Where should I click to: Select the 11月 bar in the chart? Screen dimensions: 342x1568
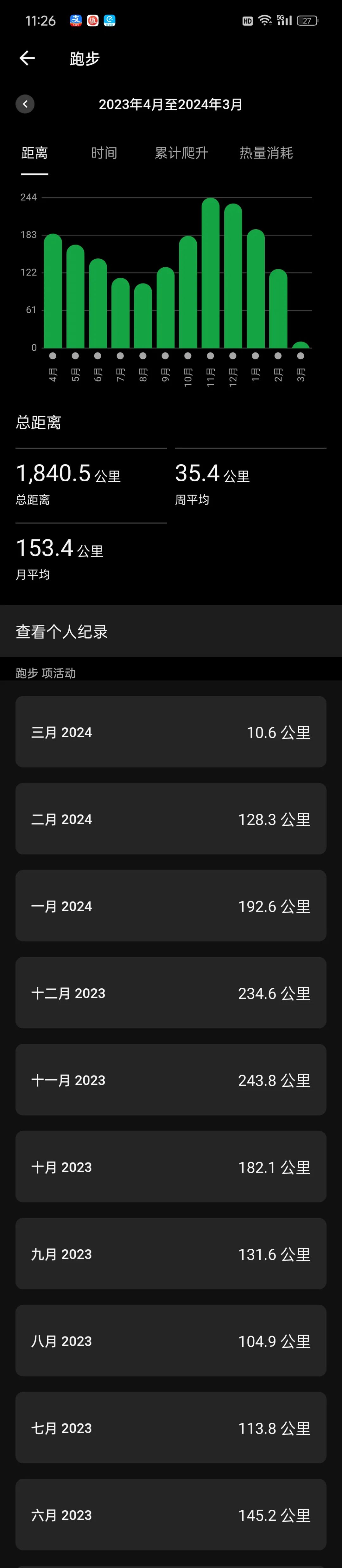[210, 274]
